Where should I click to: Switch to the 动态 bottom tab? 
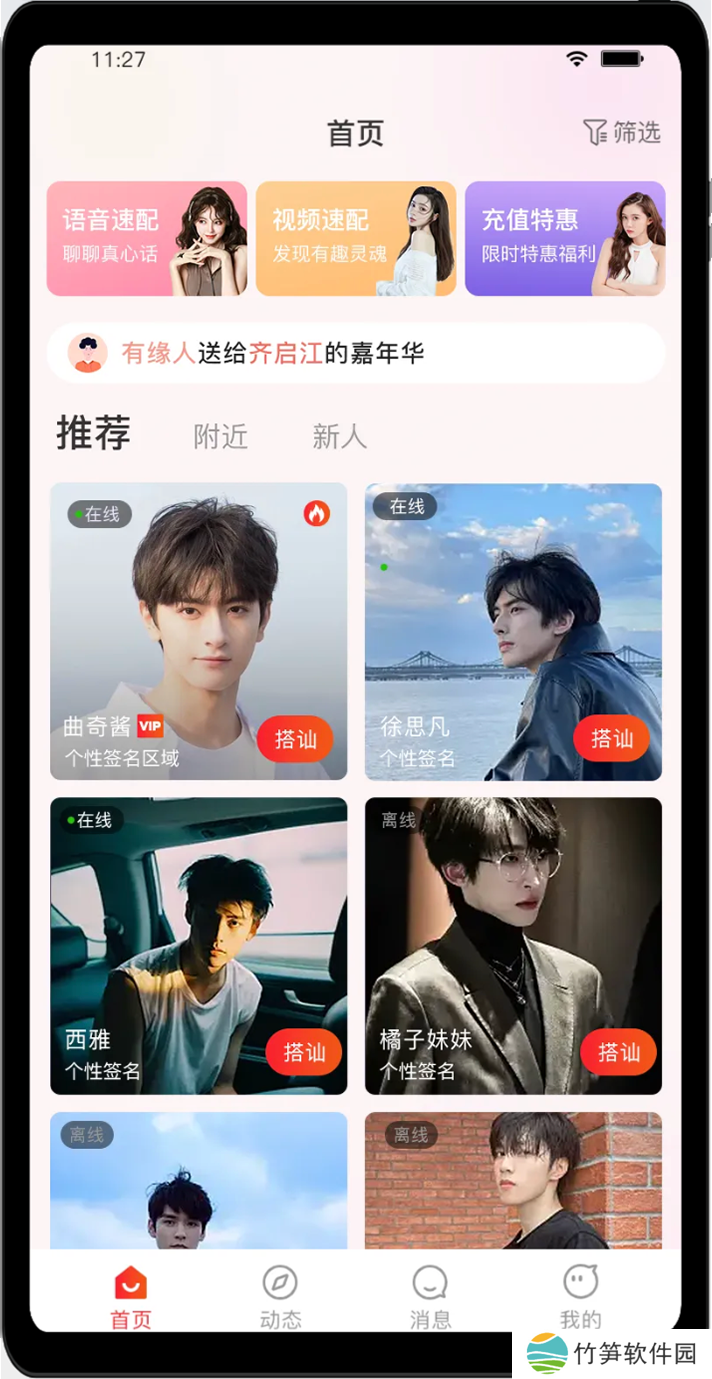point(280,1297)
